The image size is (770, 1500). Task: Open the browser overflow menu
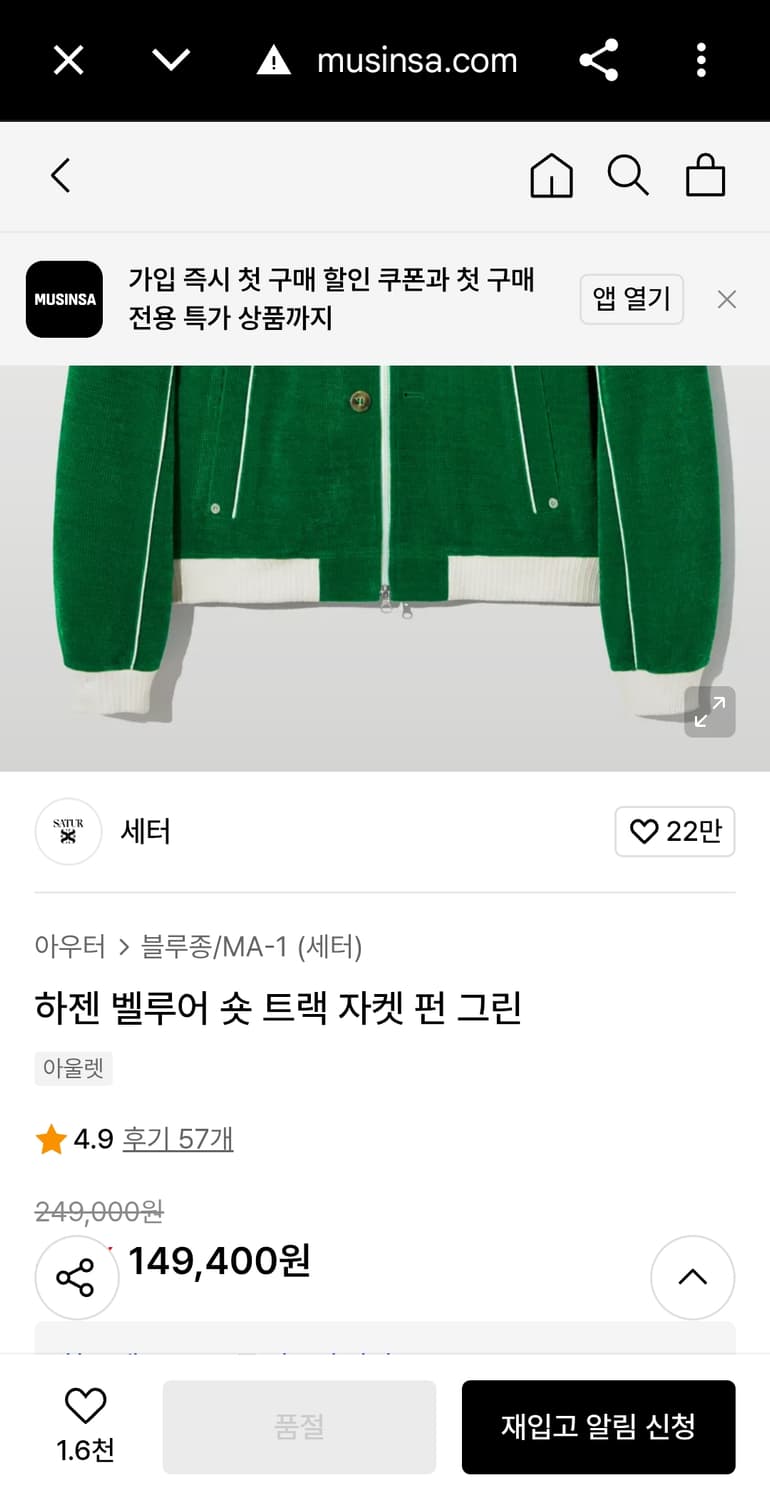click(x=701, y=60)
